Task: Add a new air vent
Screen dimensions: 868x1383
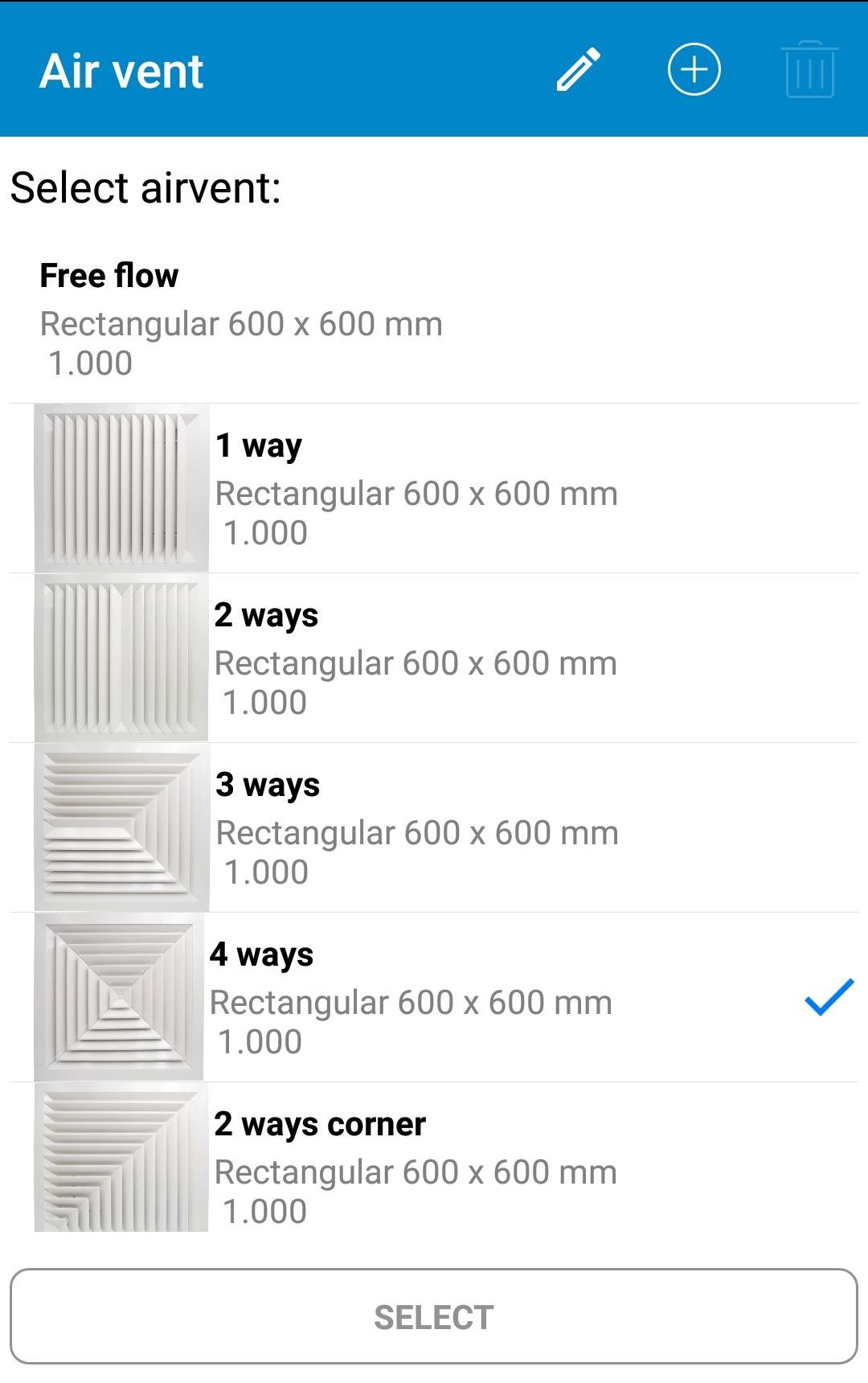Action: pos(694,70)
